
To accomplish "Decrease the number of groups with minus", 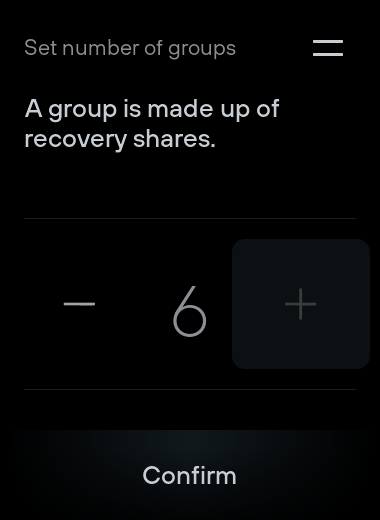I will (x=79, y=304).
